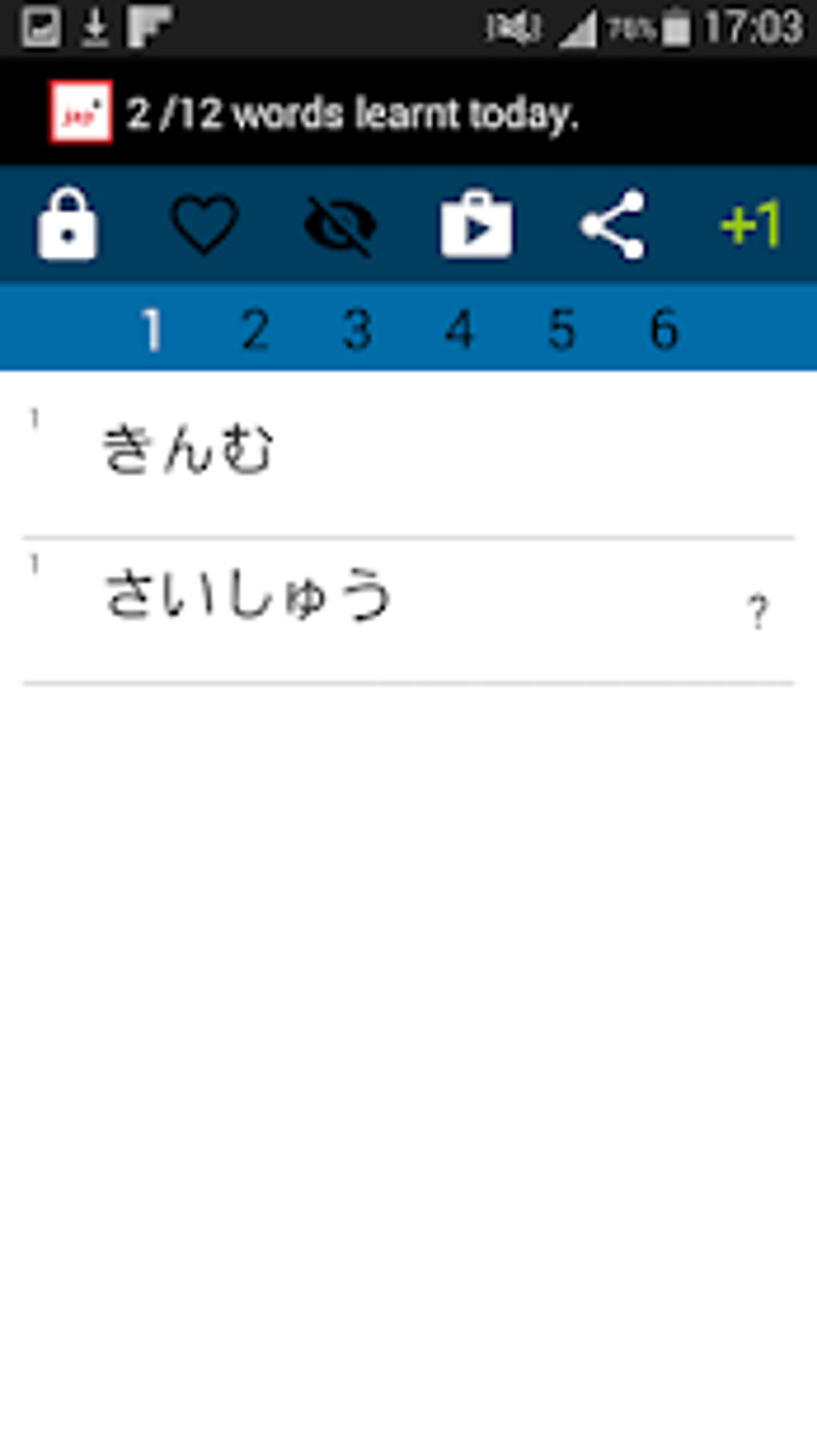Switch to tab 6

(664, 330)
